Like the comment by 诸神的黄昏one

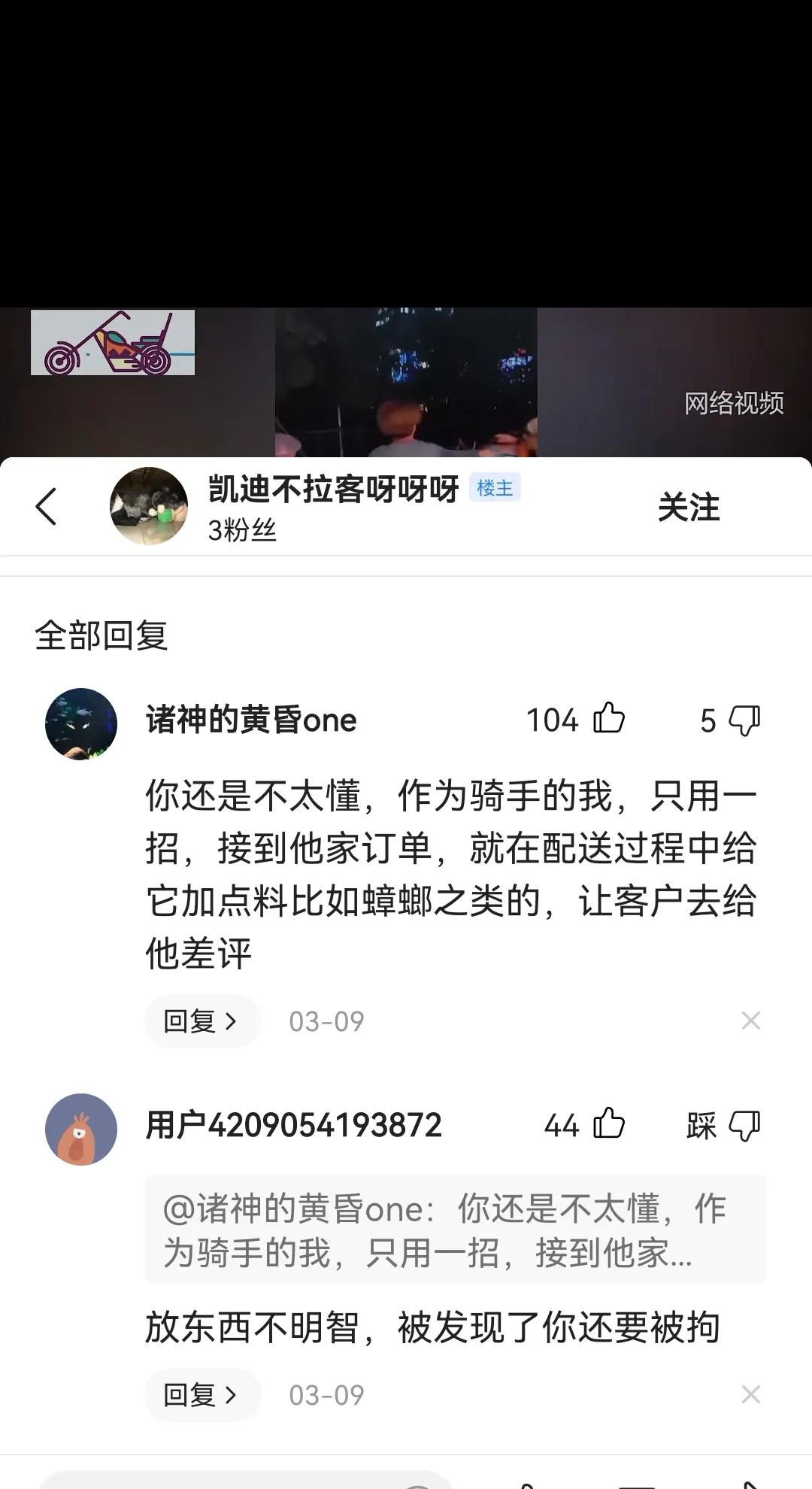607,720
